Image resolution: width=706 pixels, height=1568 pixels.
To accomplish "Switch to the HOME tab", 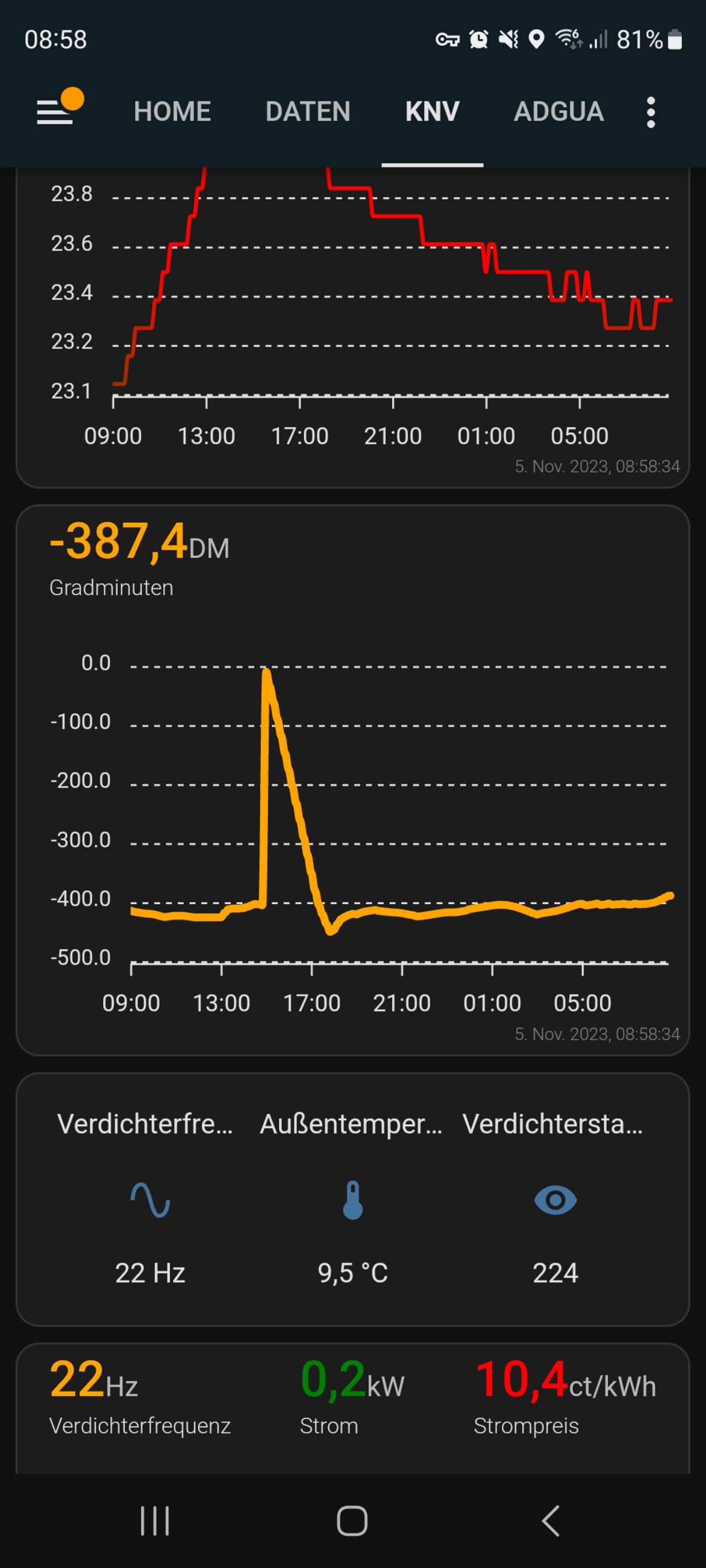I will coord(173,111).
